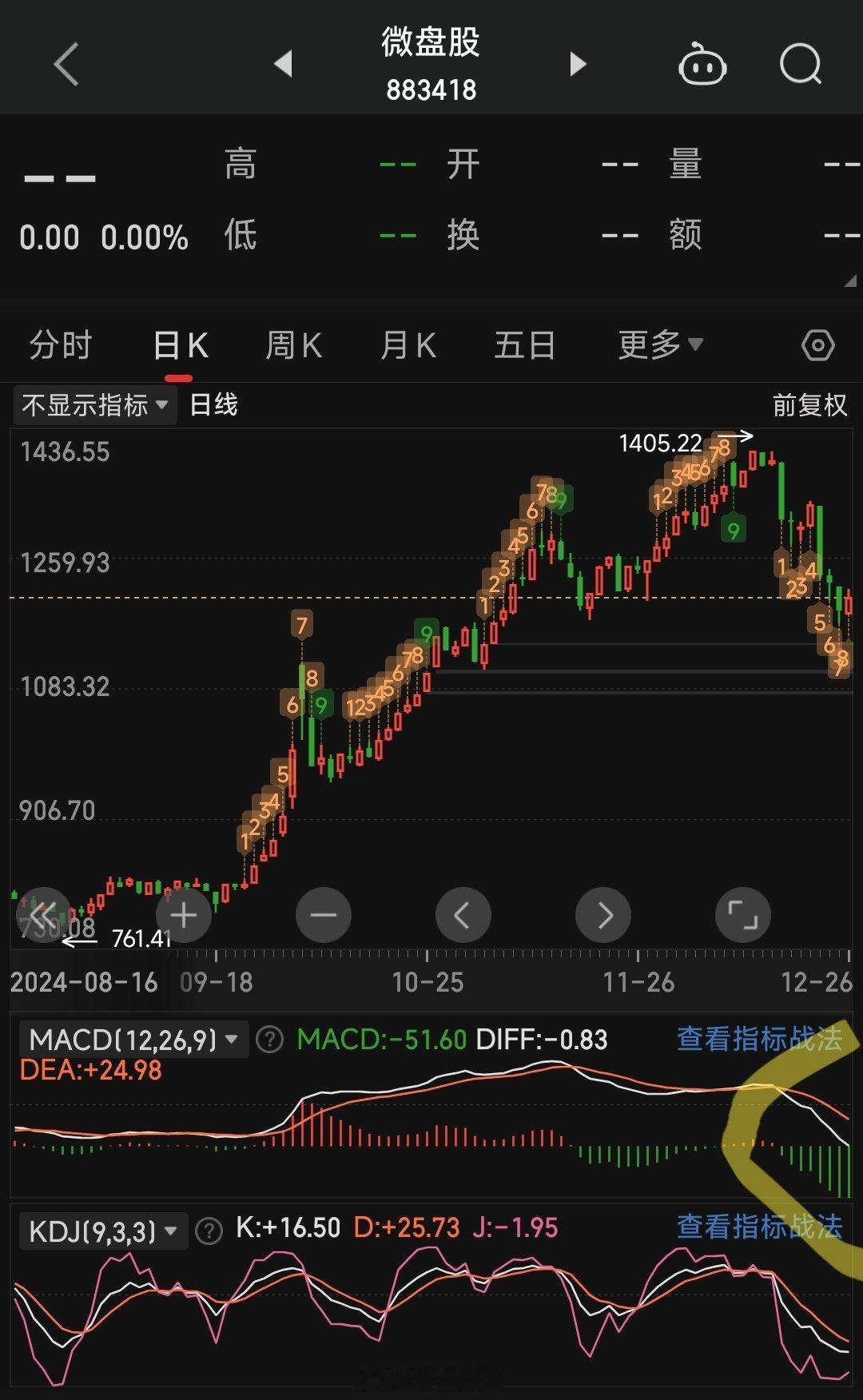Switch to previous stock with left title arrow
Viewport: 863px width, 1400px height.
tap(284, 66)
